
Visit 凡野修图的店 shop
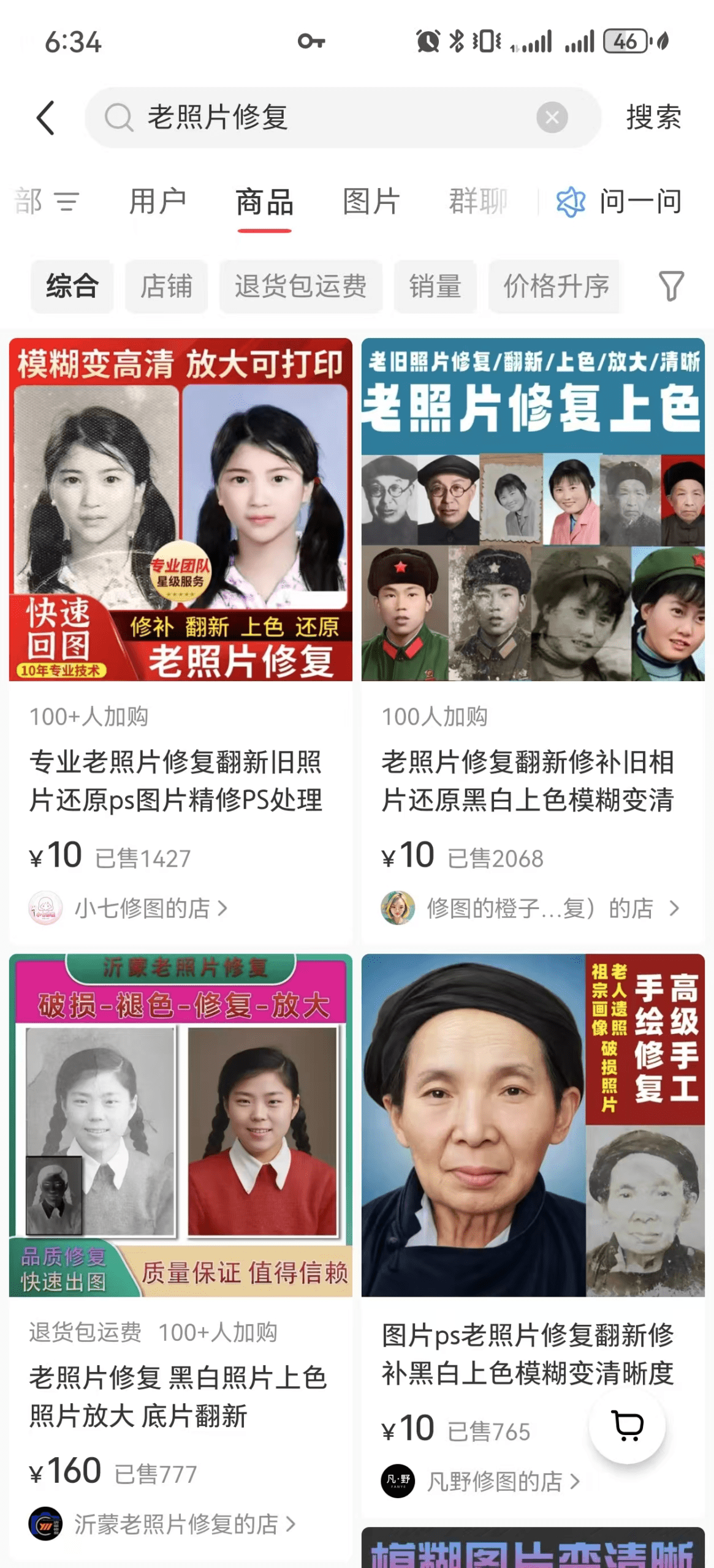pyautogui.click(x=494, y=1482)
